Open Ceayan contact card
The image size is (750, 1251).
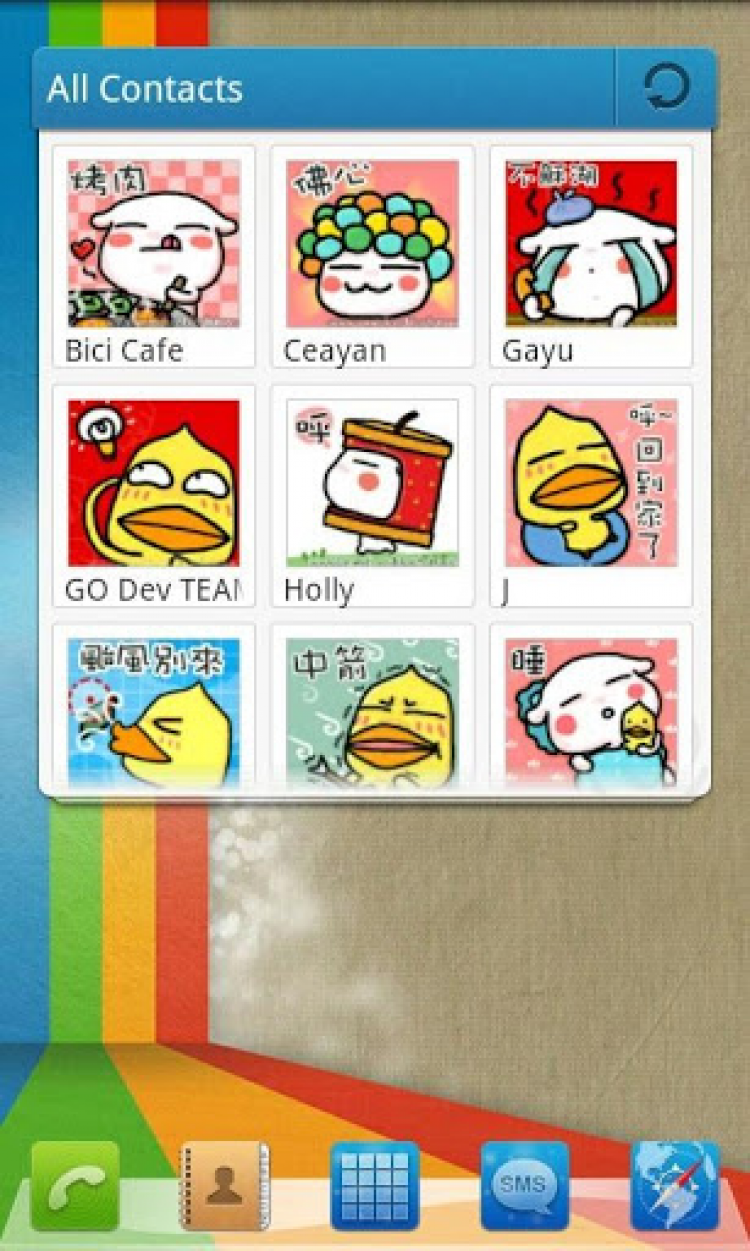372,256
